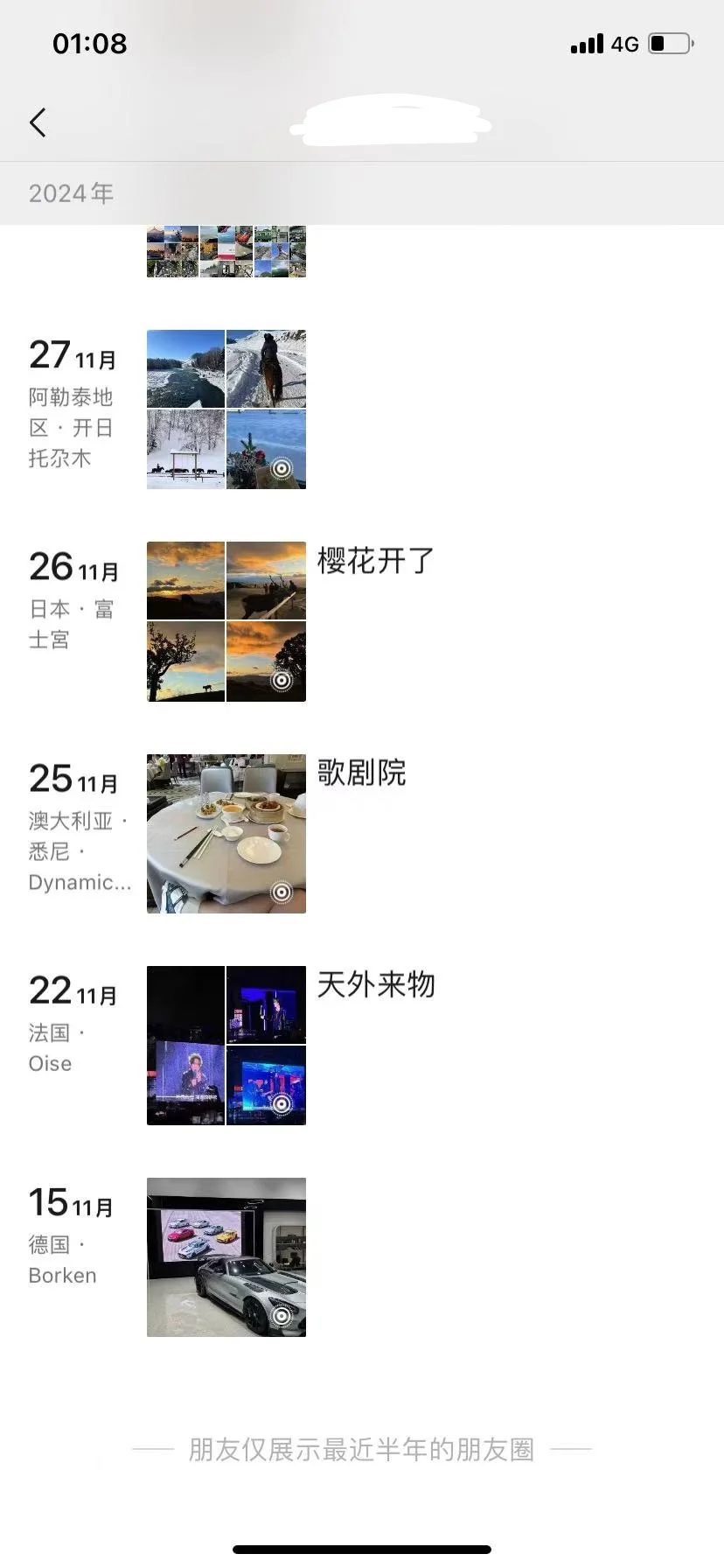Image resolution: width=724 pixels, height=1568 pixels.
Task: Open the partially visible multi-photo post at top
Action: [x=226, y=252]
